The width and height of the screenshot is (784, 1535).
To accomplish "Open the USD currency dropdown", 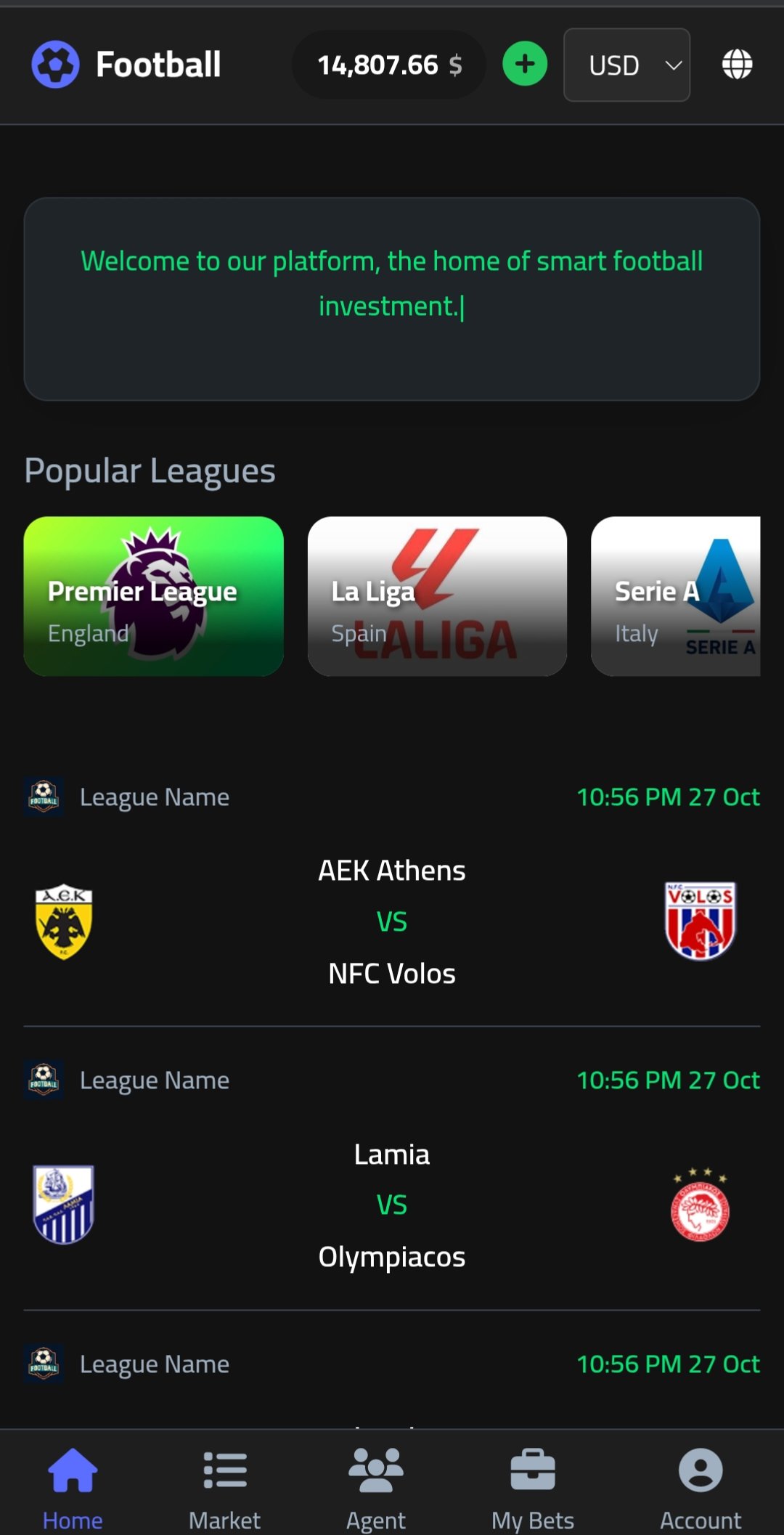I will tap(626, 65).
